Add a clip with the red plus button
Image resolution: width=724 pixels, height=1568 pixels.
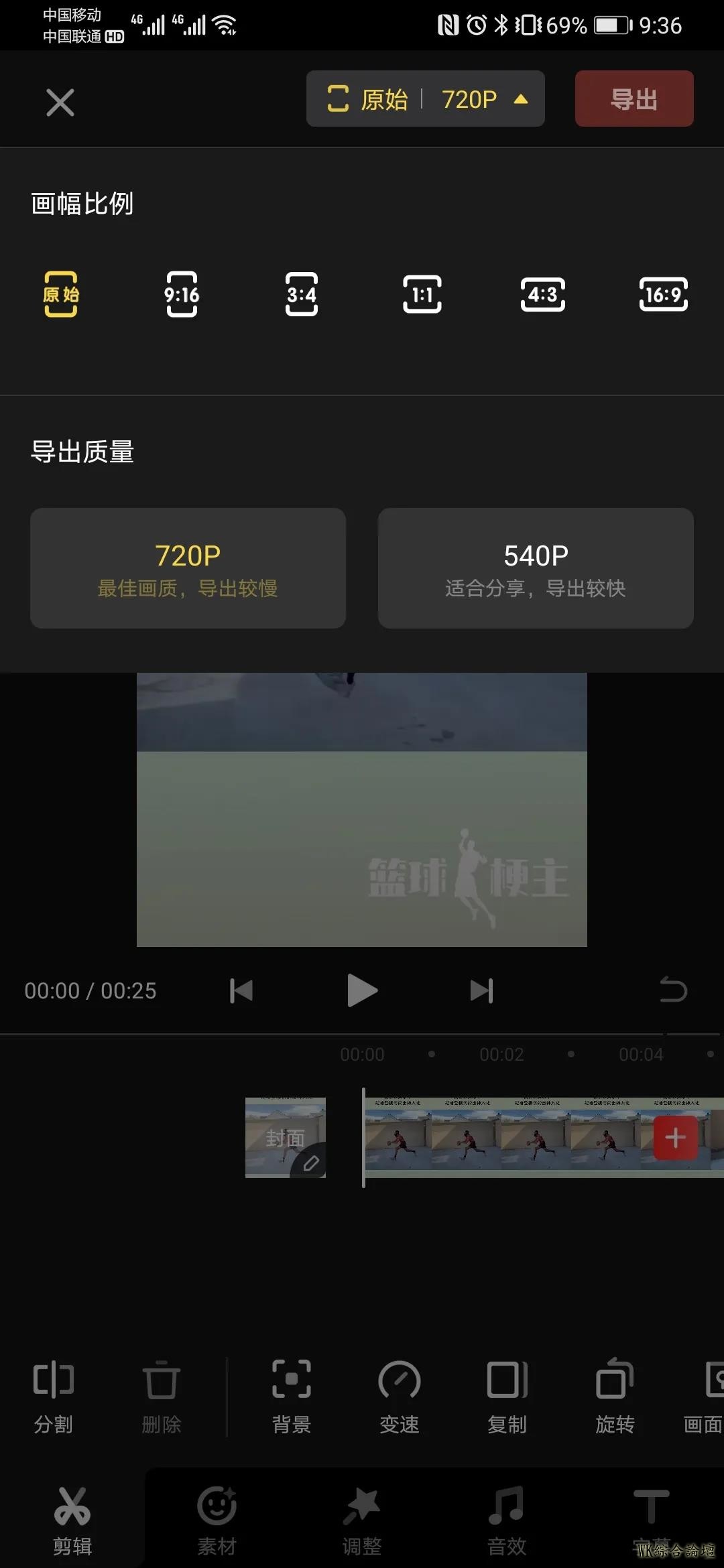coord(675,1137)
